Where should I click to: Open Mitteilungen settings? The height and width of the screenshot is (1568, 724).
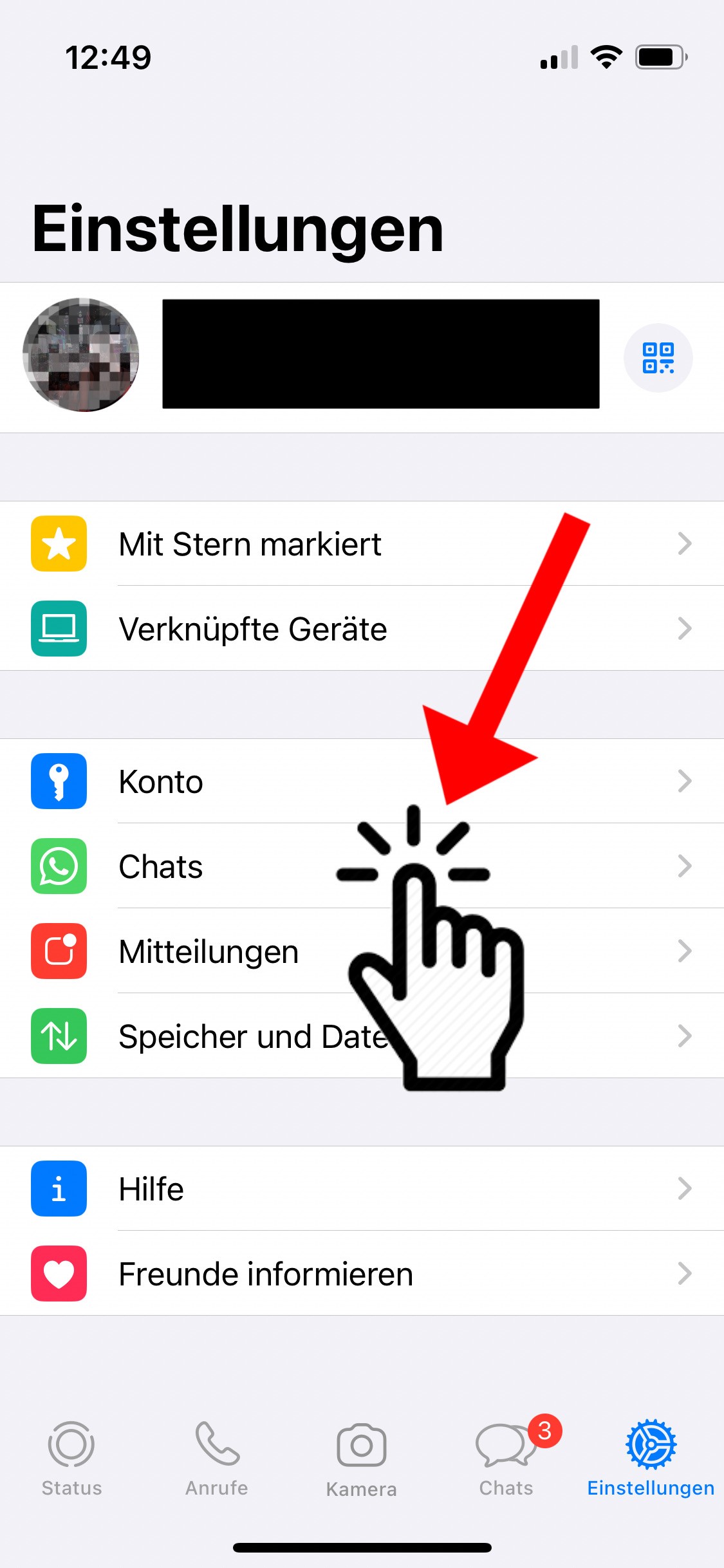(x=362, y=951)
